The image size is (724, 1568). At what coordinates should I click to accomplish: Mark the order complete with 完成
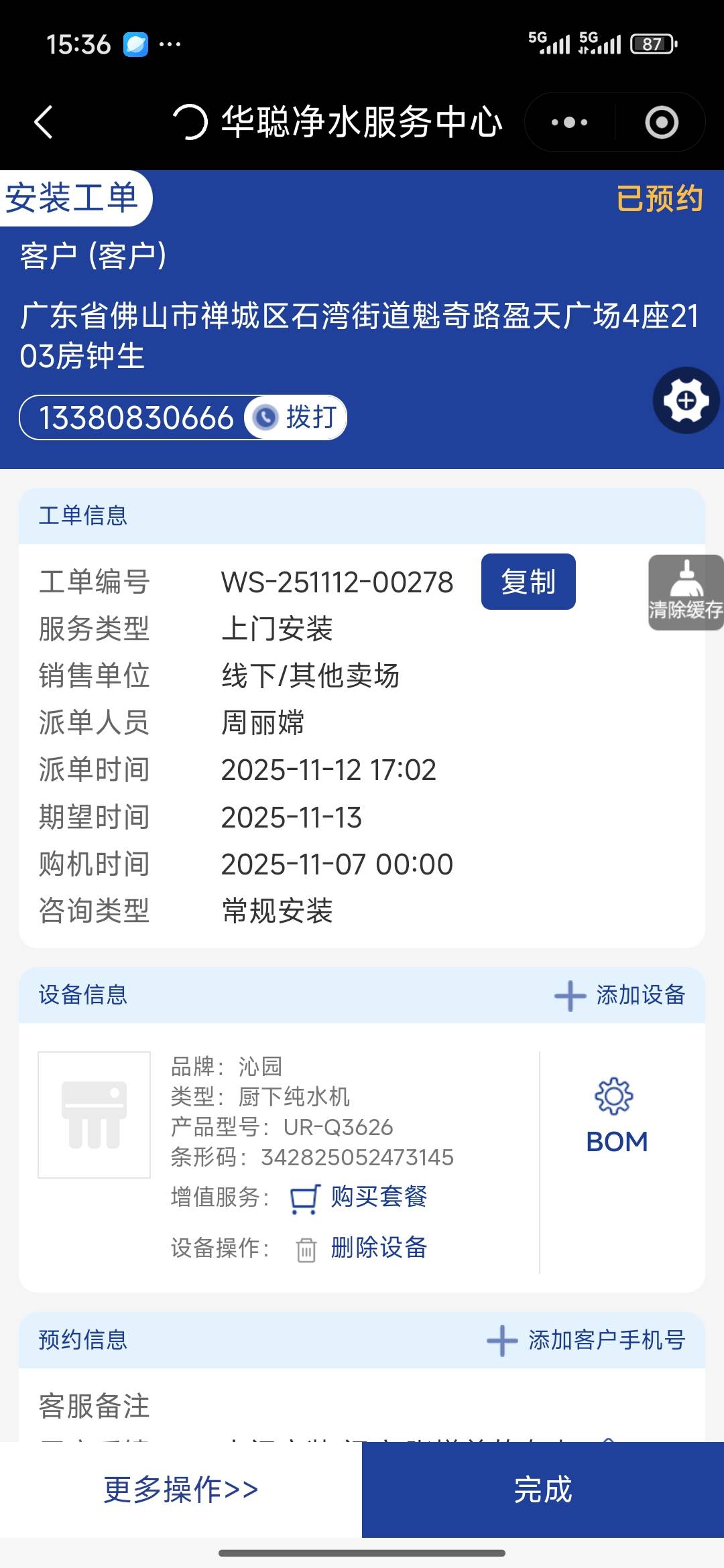543,1490
